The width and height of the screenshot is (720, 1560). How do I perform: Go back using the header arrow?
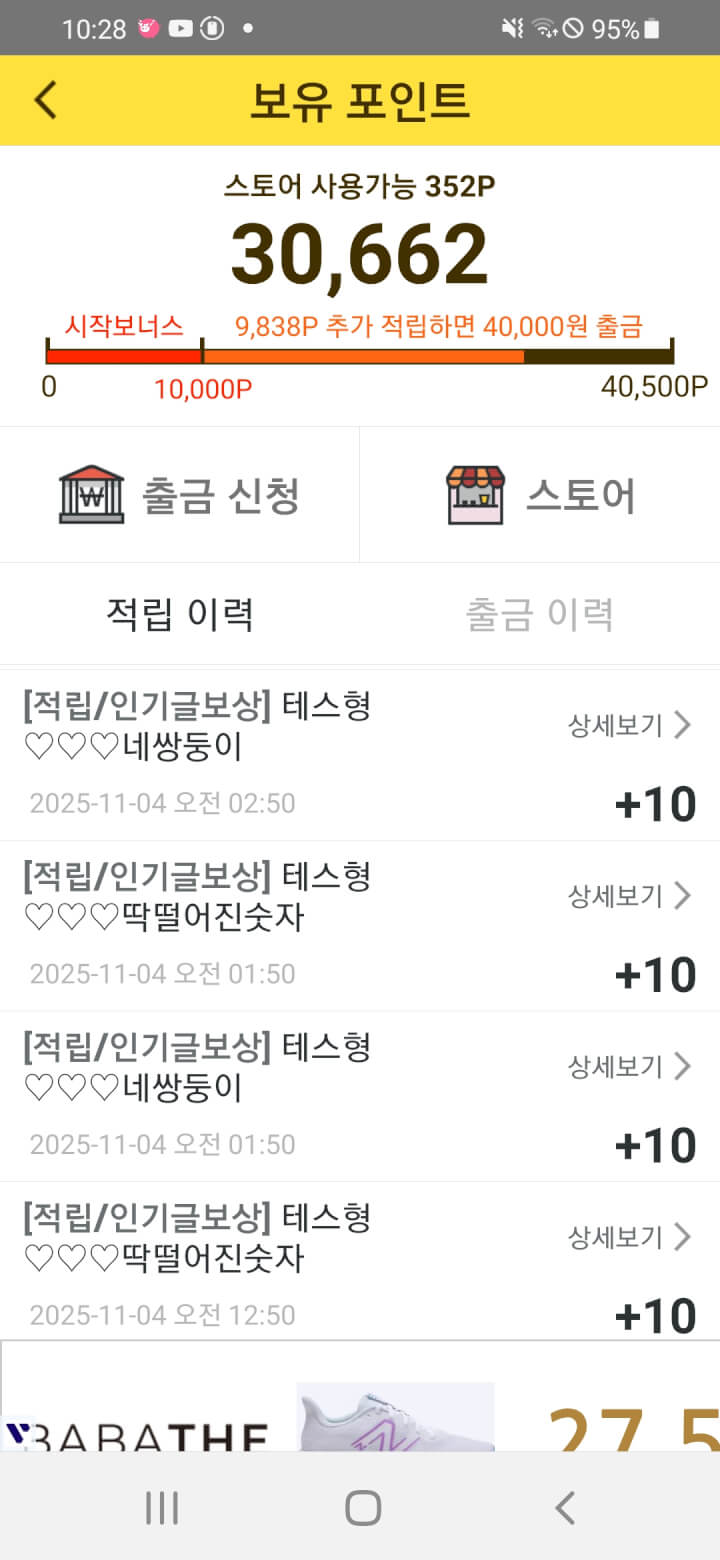coord(45,100)
